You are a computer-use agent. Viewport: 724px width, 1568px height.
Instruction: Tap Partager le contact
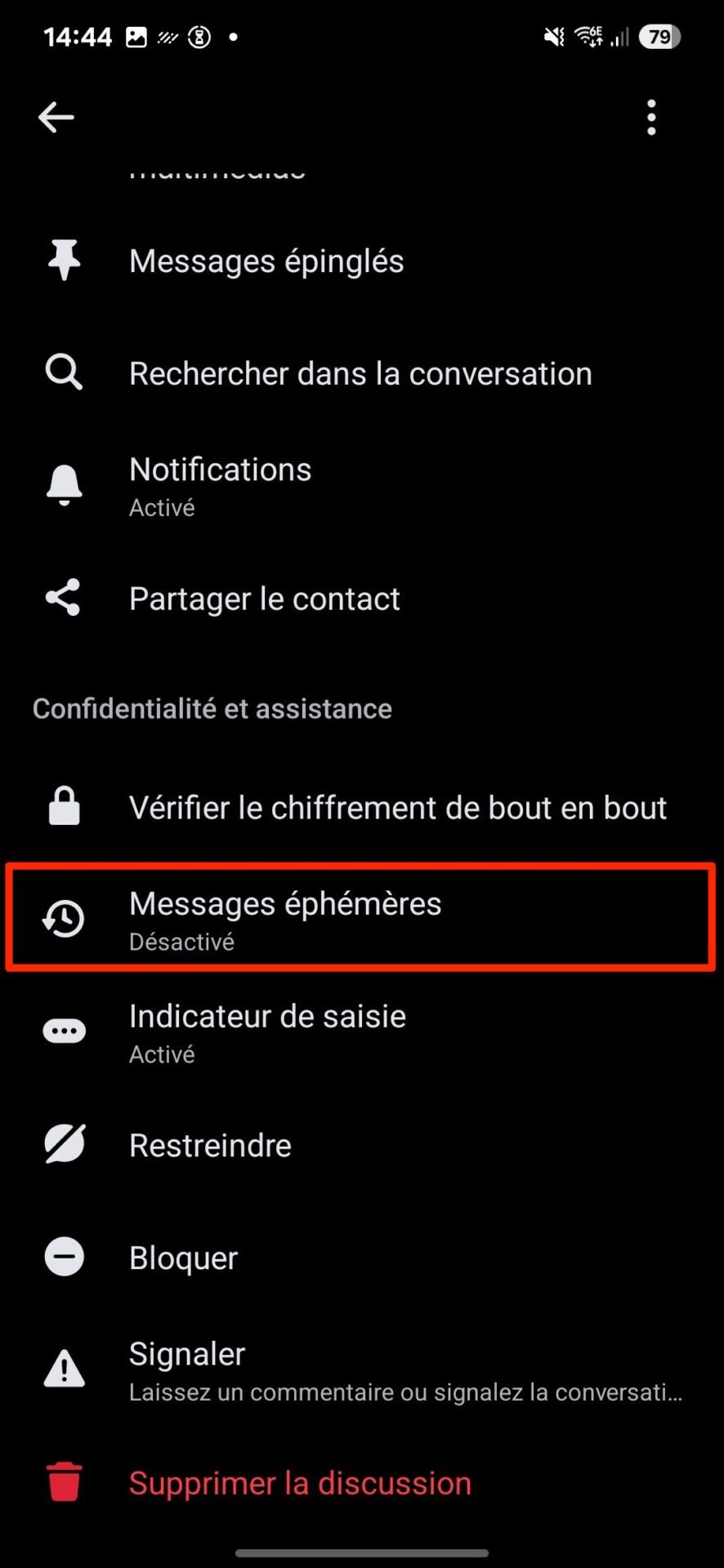coord(362,599)
